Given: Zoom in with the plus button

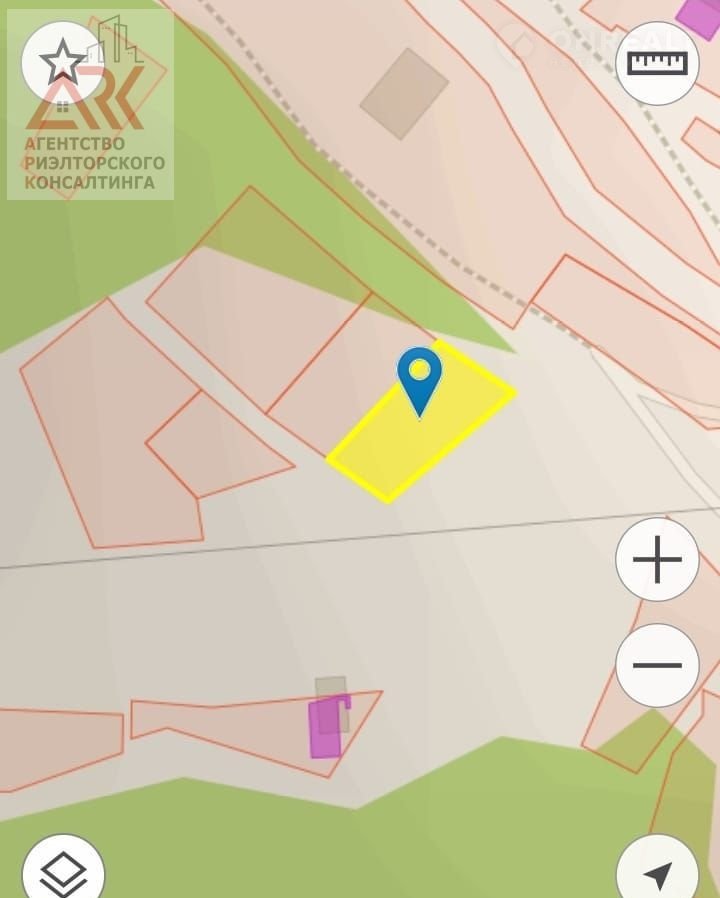Looking at the screenshot, I should pos(657,559).
